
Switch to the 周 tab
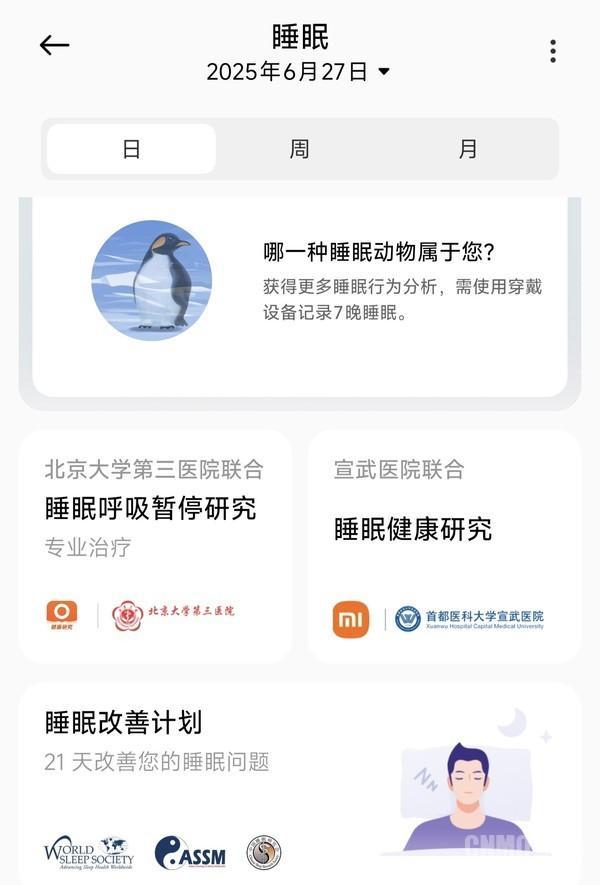[299, 149]
